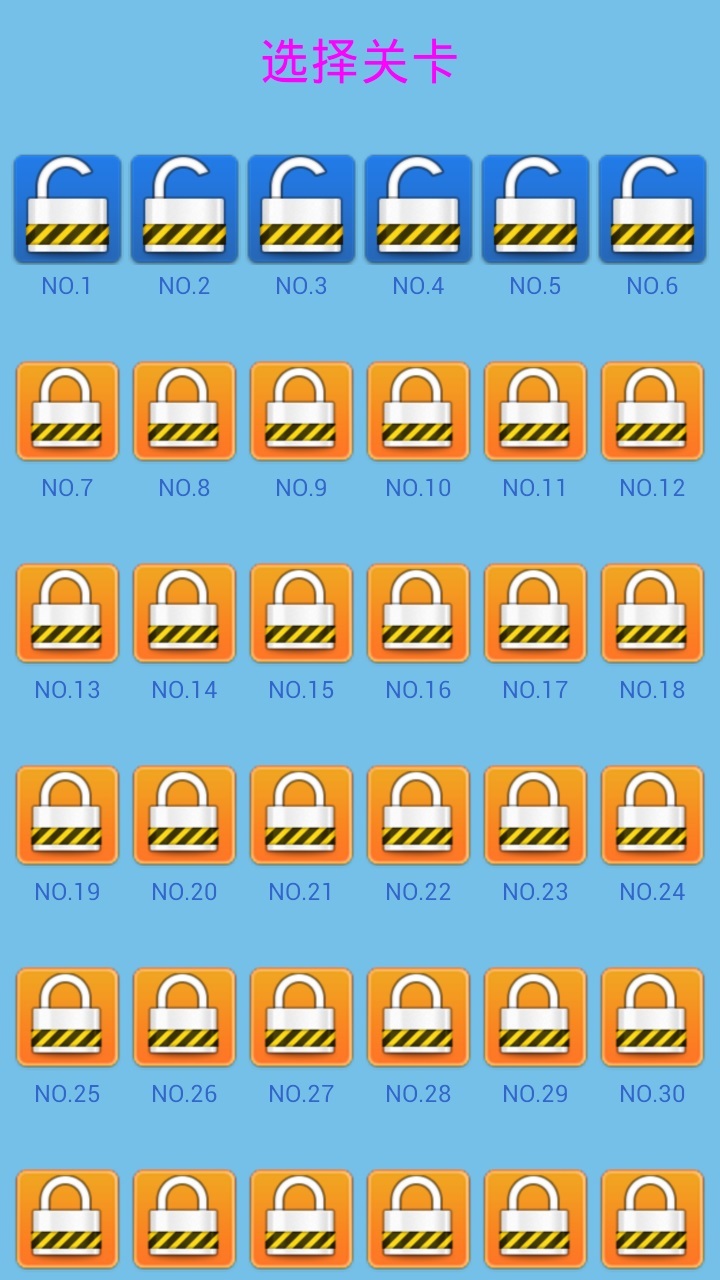
Task: Launch level NO.6
Action: pyautogui.click(x=652, y=209)
